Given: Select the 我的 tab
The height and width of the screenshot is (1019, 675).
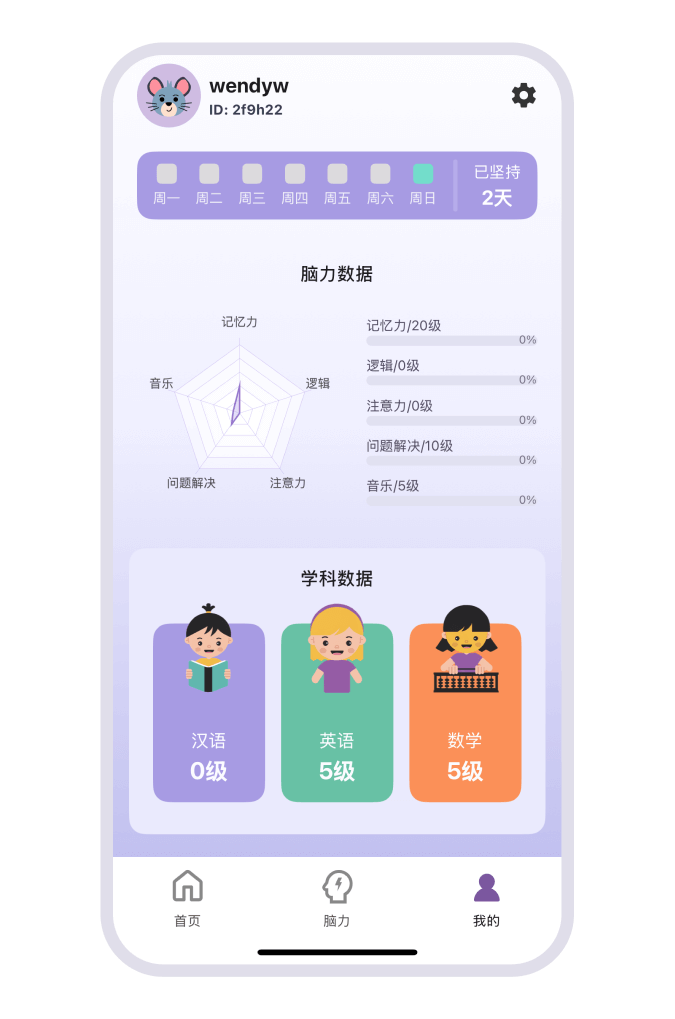Looking at the screenshot, I should 486,899.
